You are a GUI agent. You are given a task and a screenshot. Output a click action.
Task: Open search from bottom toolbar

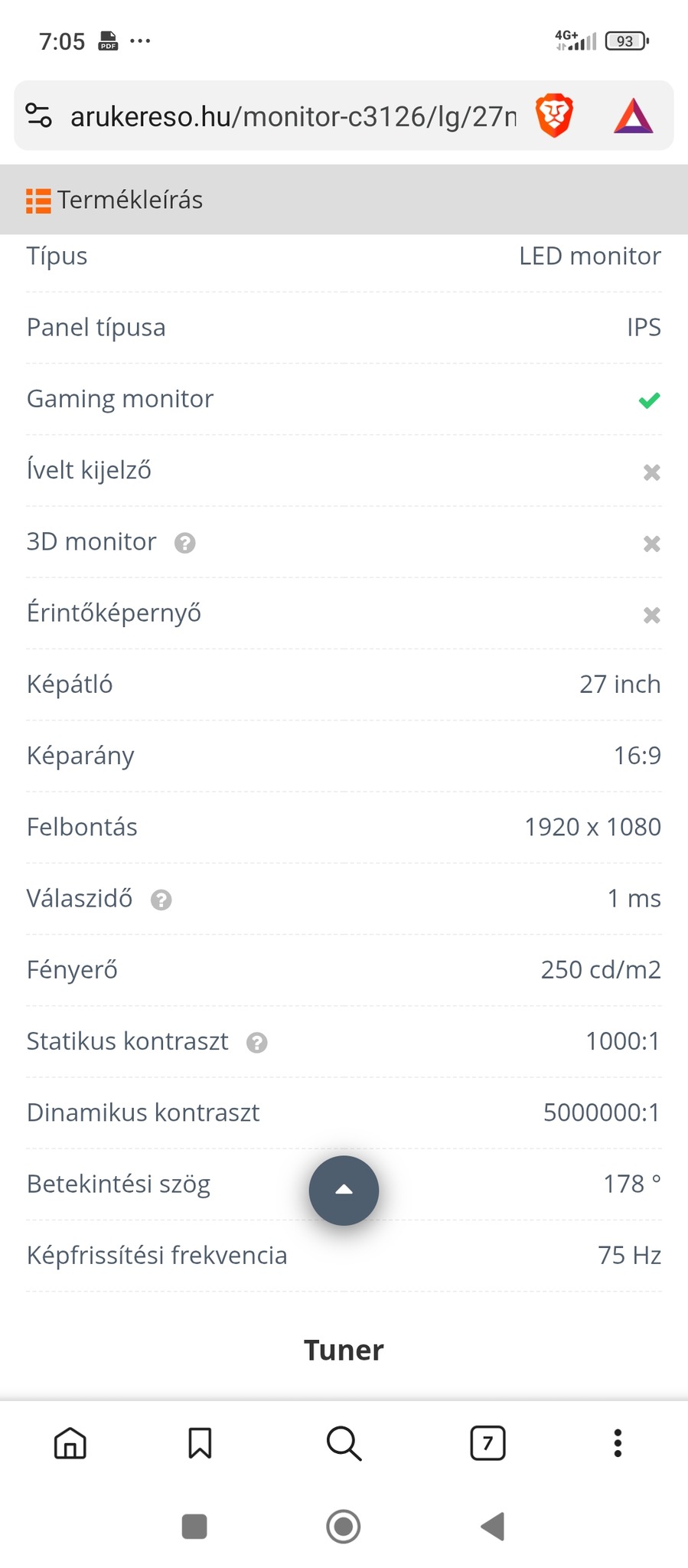[x=344, y=1443]
